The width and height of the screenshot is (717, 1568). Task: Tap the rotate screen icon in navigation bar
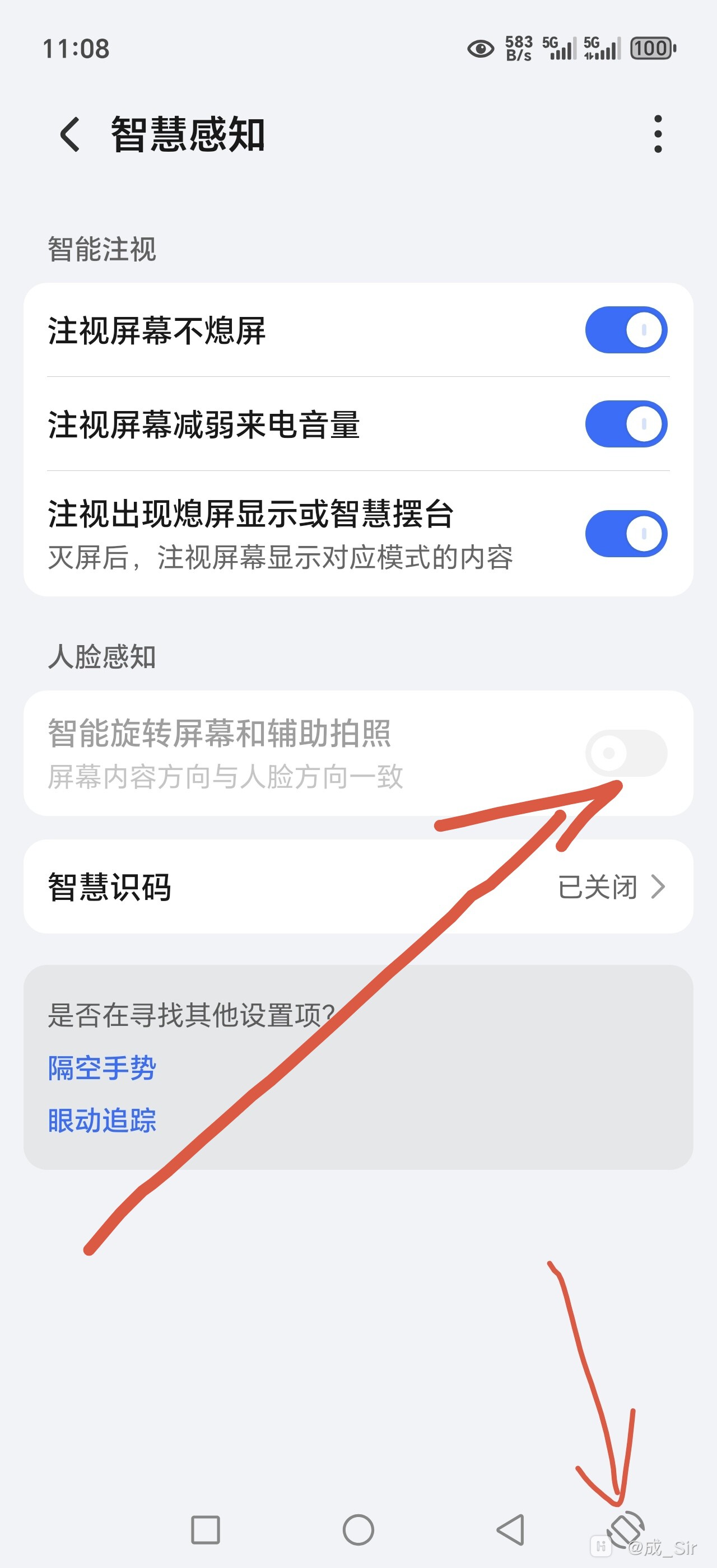coord(626,1528)
